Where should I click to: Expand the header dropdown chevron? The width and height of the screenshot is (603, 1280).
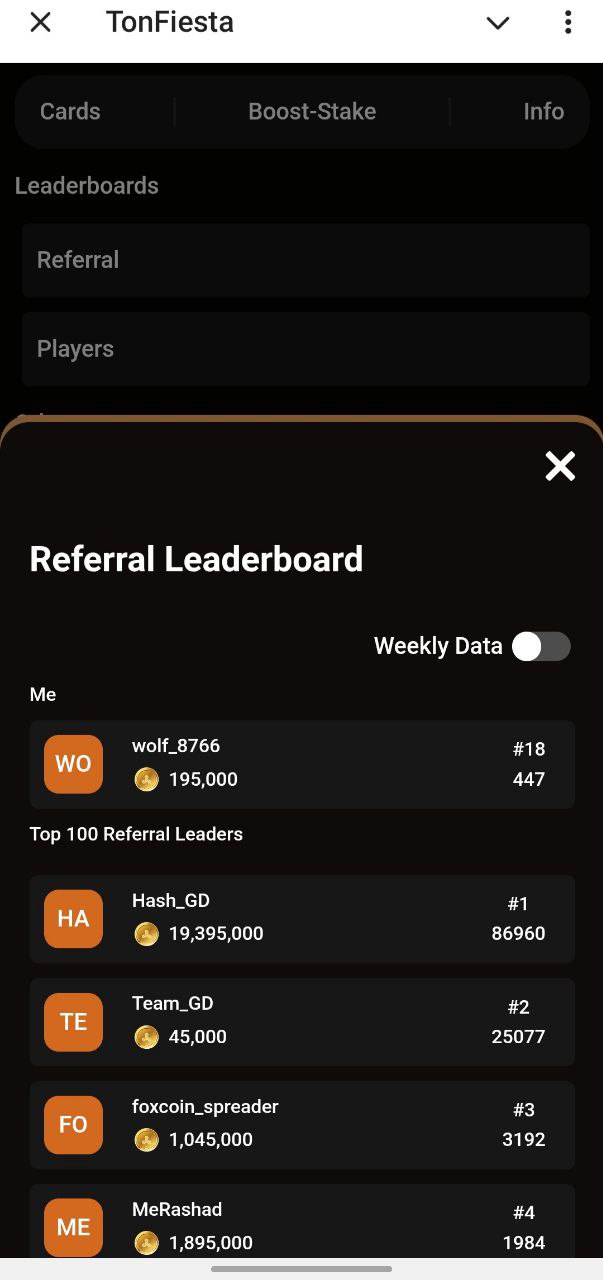point(497,23)
